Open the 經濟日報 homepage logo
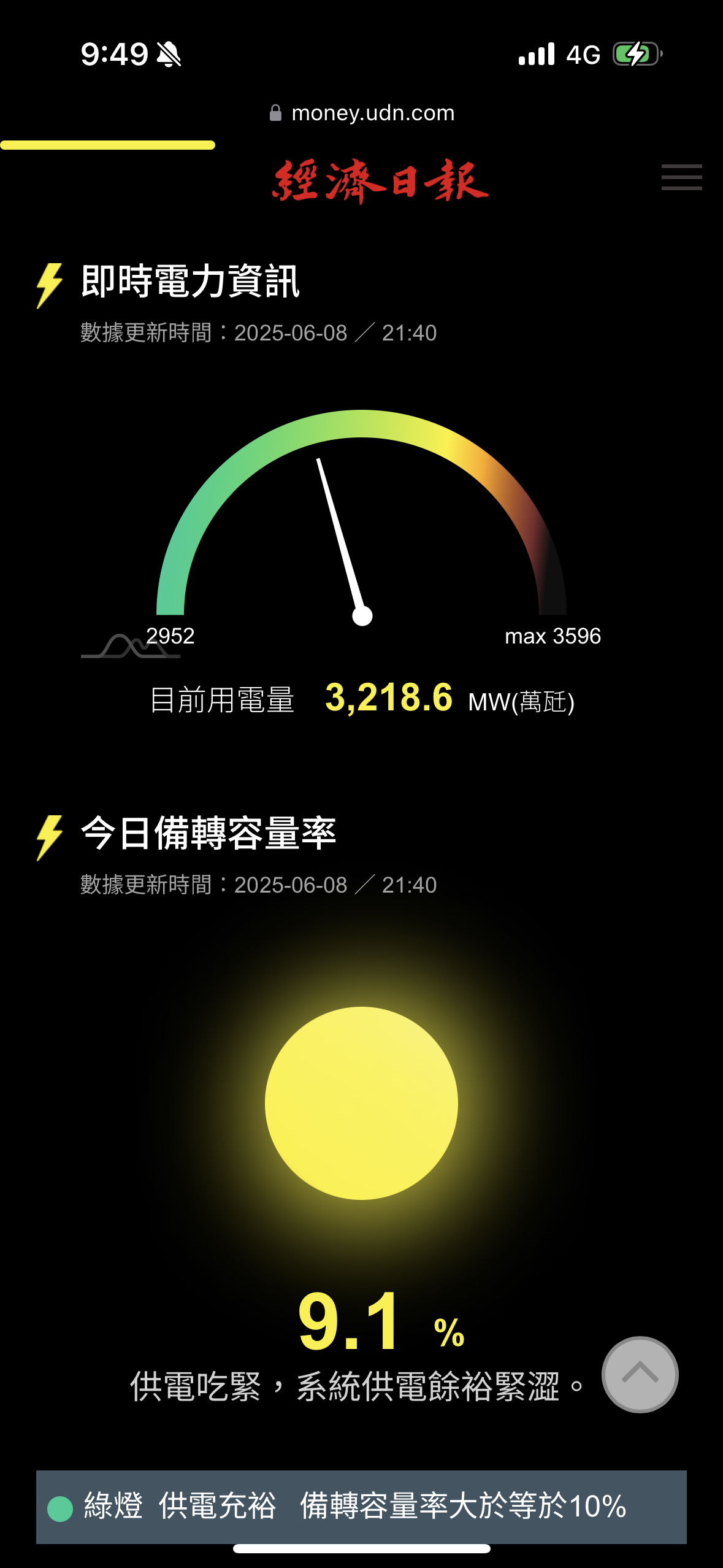Screen dimensions: 723x1568 click(x=380, y=181)
